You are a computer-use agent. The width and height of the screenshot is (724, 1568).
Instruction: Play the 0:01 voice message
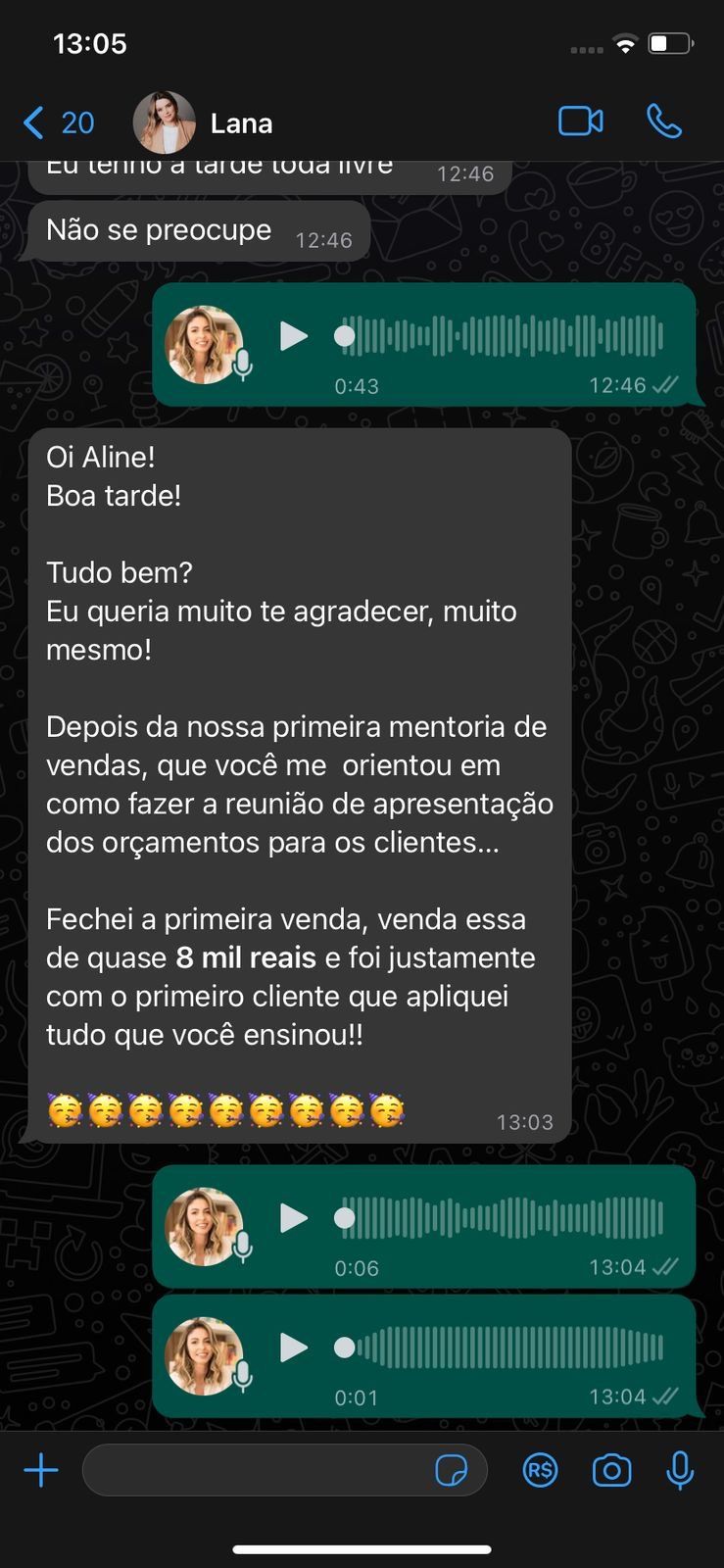point(293,1347)
